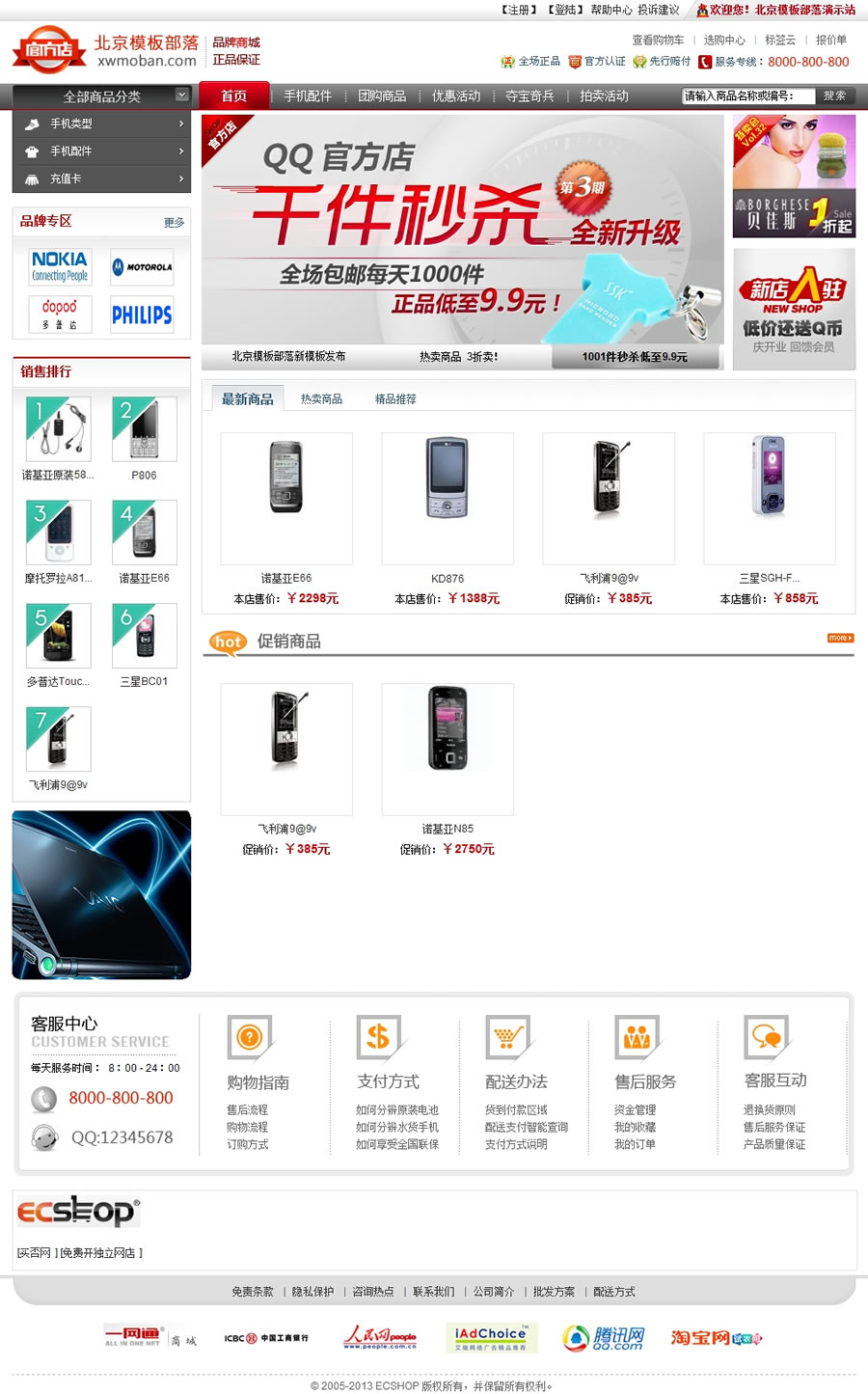The width and height of the screenshot is (868, 1394).
Task: Switch to the 热卖商品 tab
Action: coord(321,399)
